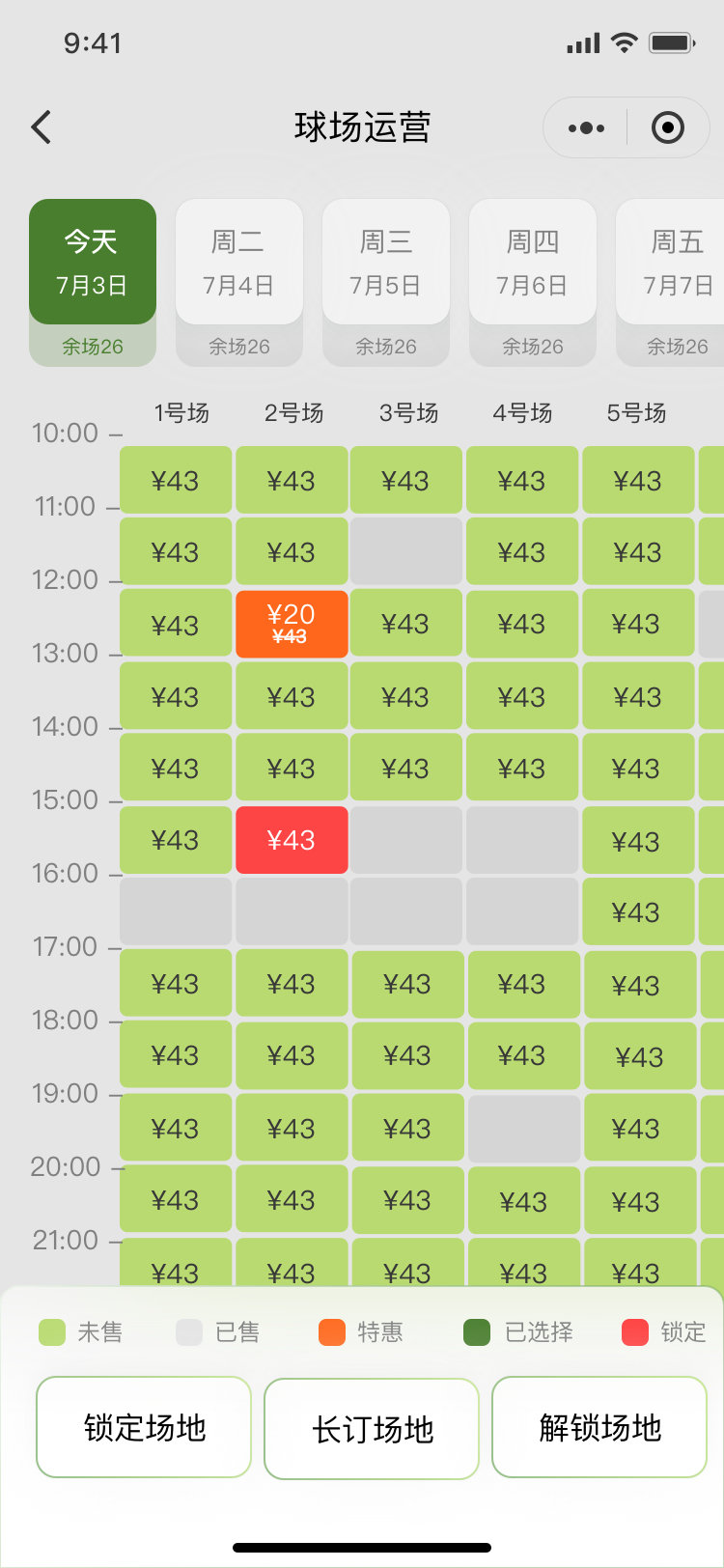724x1568 pixels.
Task: Tap the 解锁场地 button
Action: click(599, 1427)
